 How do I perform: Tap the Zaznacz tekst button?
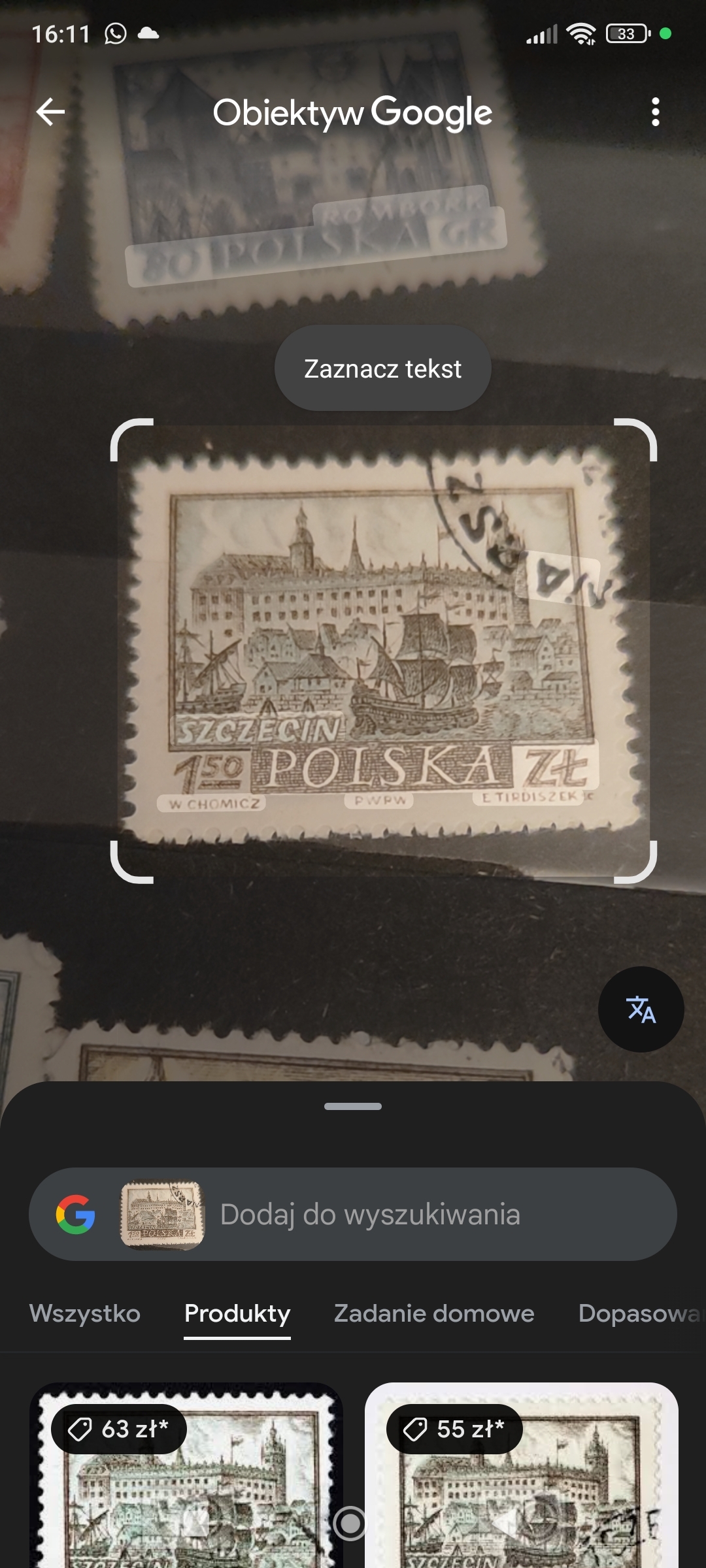pos(382,368)
